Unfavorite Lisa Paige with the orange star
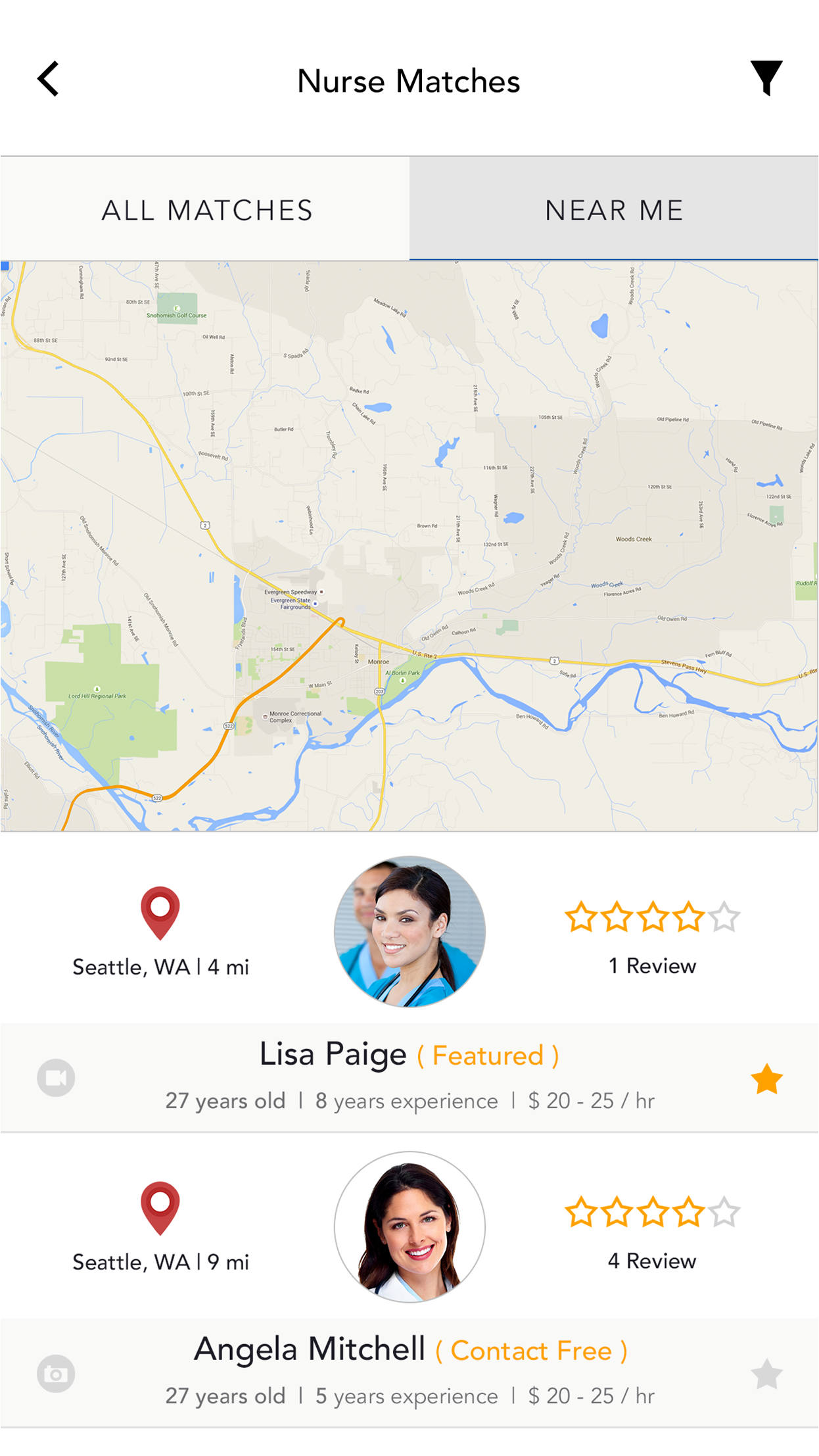The image size is (819, 1456). 766,1080
